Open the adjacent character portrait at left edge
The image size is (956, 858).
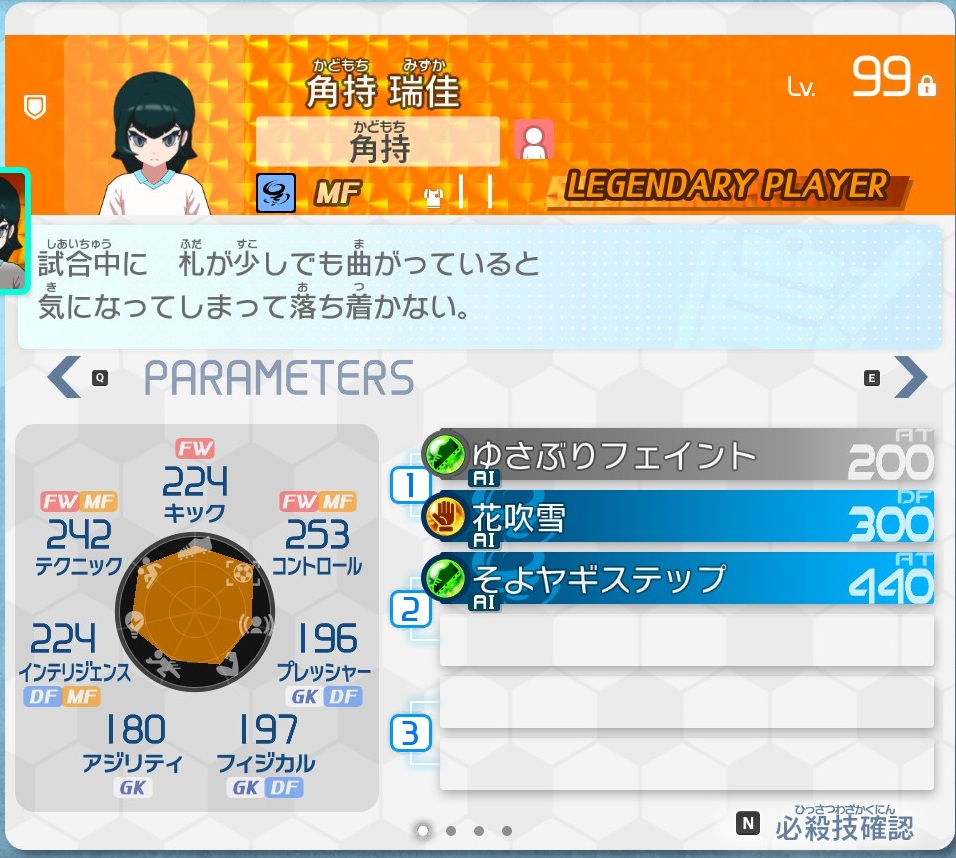[x=12, y=231]
